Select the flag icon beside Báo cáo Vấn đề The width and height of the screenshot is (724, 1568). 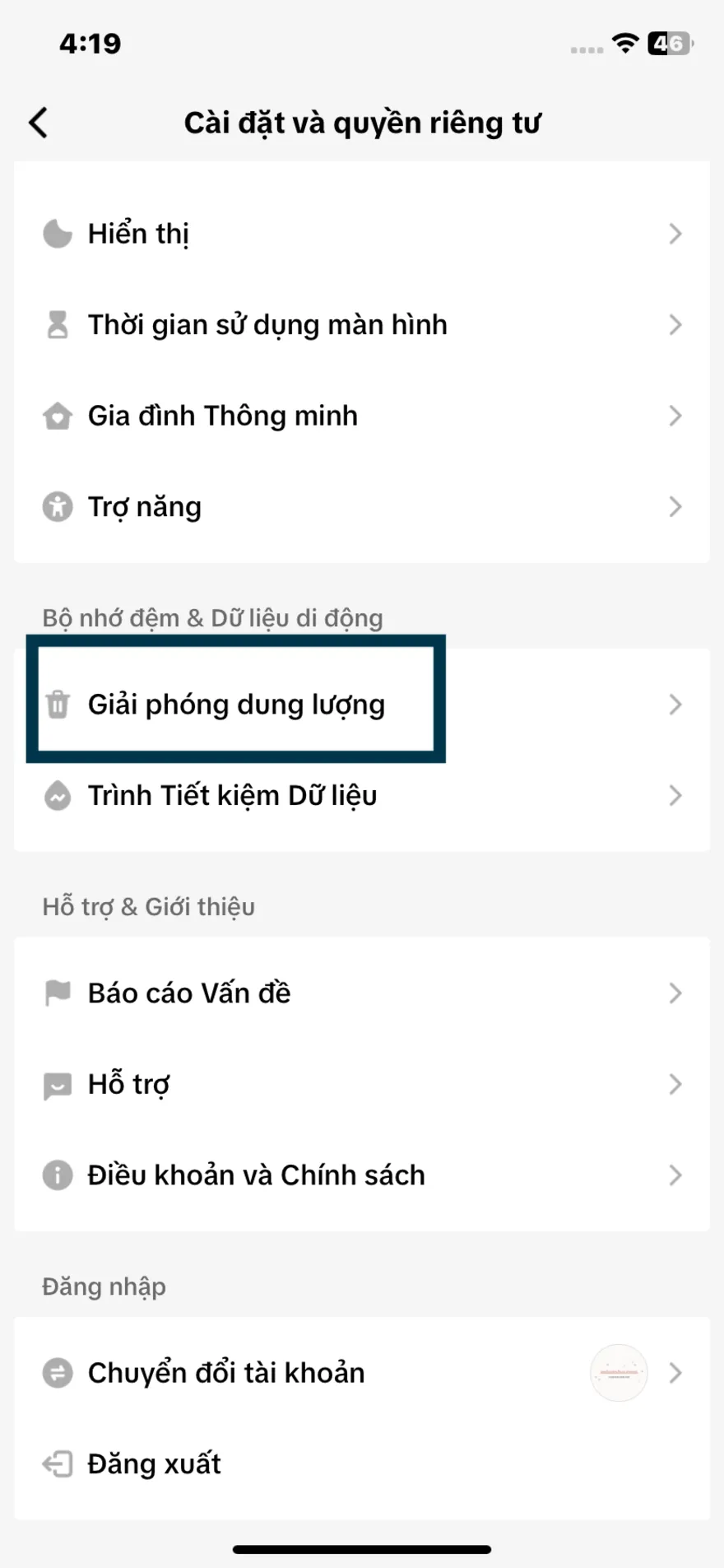click(x=57, y=993)
